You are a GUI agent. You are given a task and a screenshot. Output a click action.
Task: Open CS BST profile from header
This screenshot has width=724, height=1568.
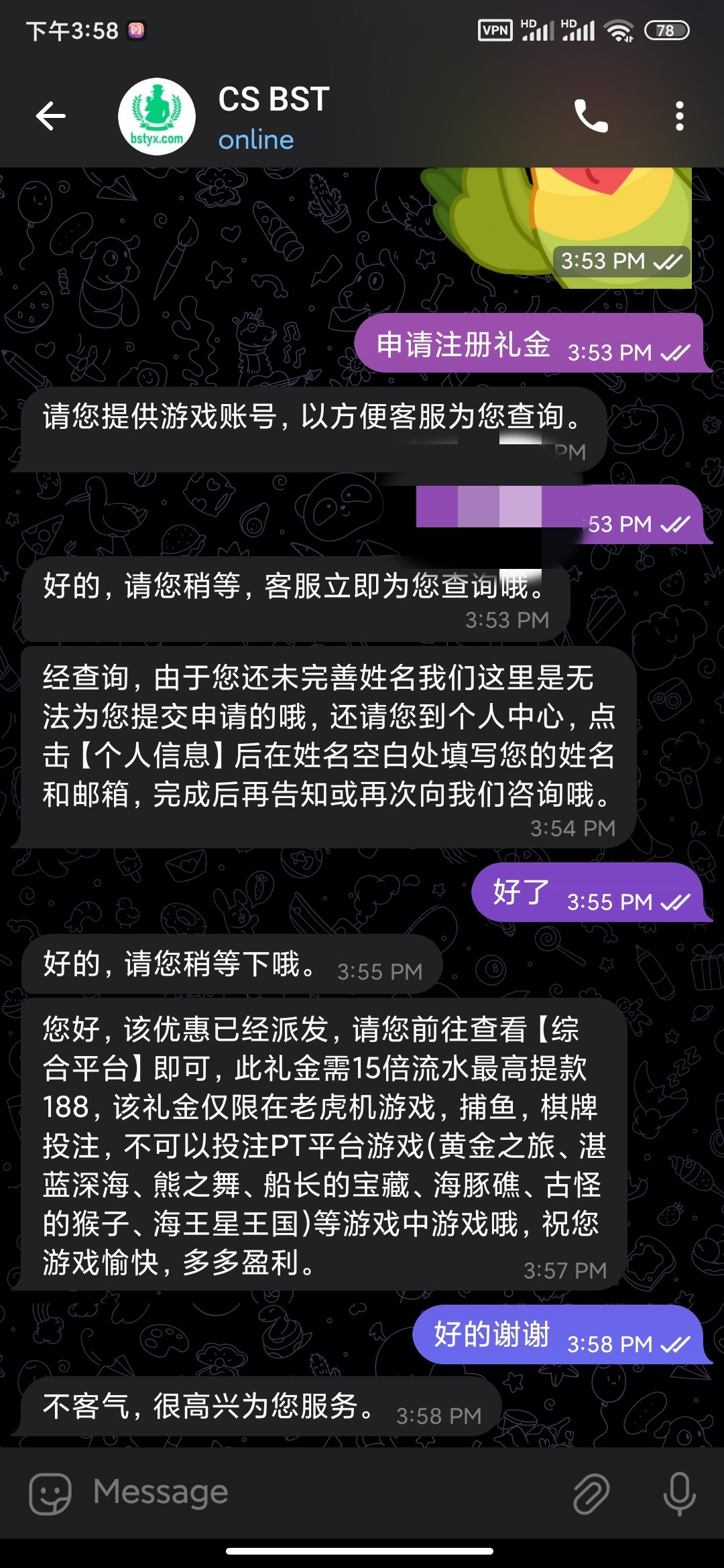pyautogui.click(x=274, y=117)
